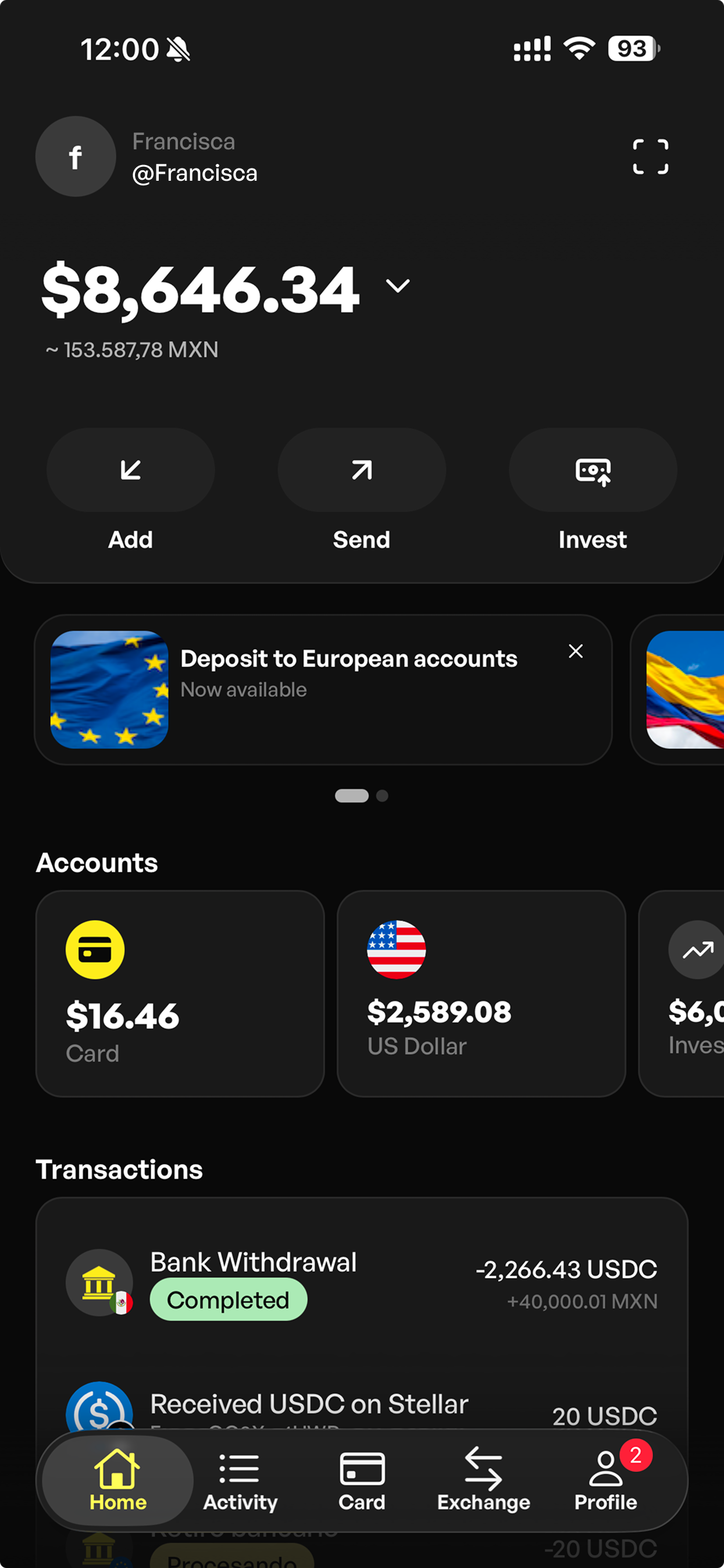Tap the carousel page indicator bar

click(351, 796)
